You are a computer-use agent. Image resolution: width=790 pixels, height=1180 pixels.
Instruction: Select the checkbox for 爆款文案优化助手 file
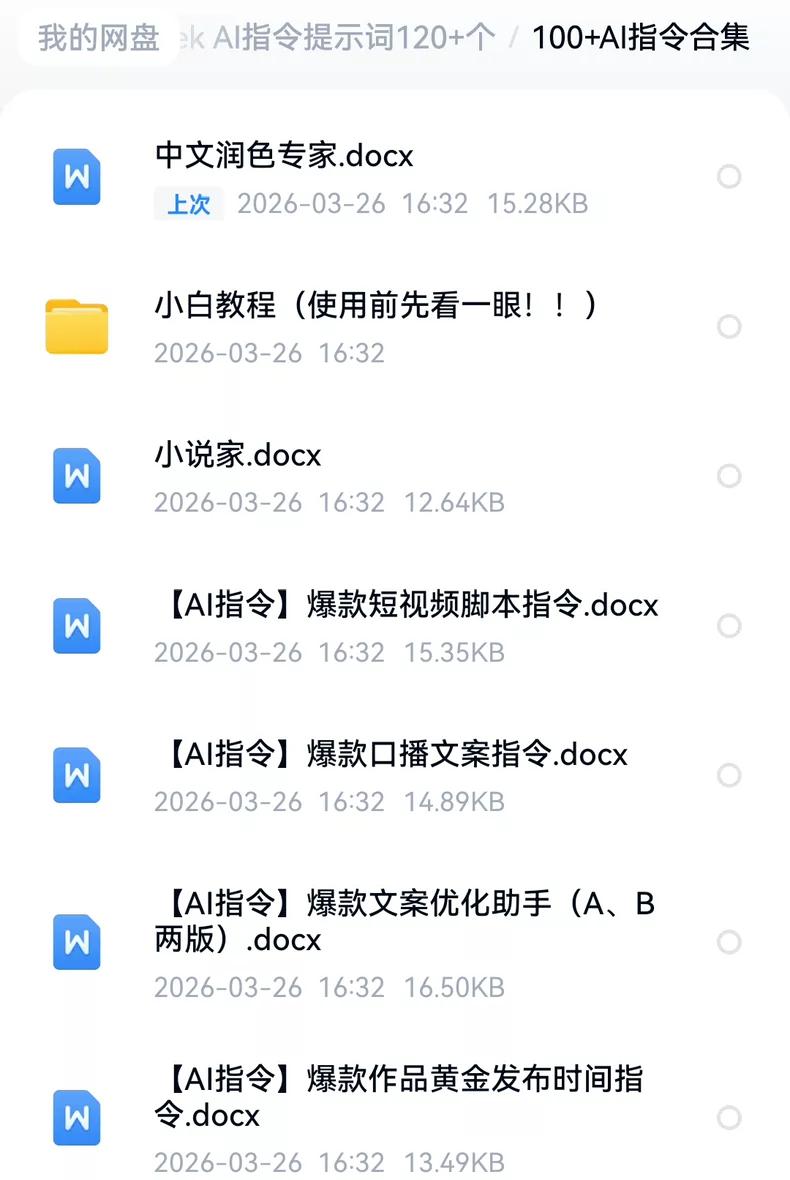click(729, 942)
